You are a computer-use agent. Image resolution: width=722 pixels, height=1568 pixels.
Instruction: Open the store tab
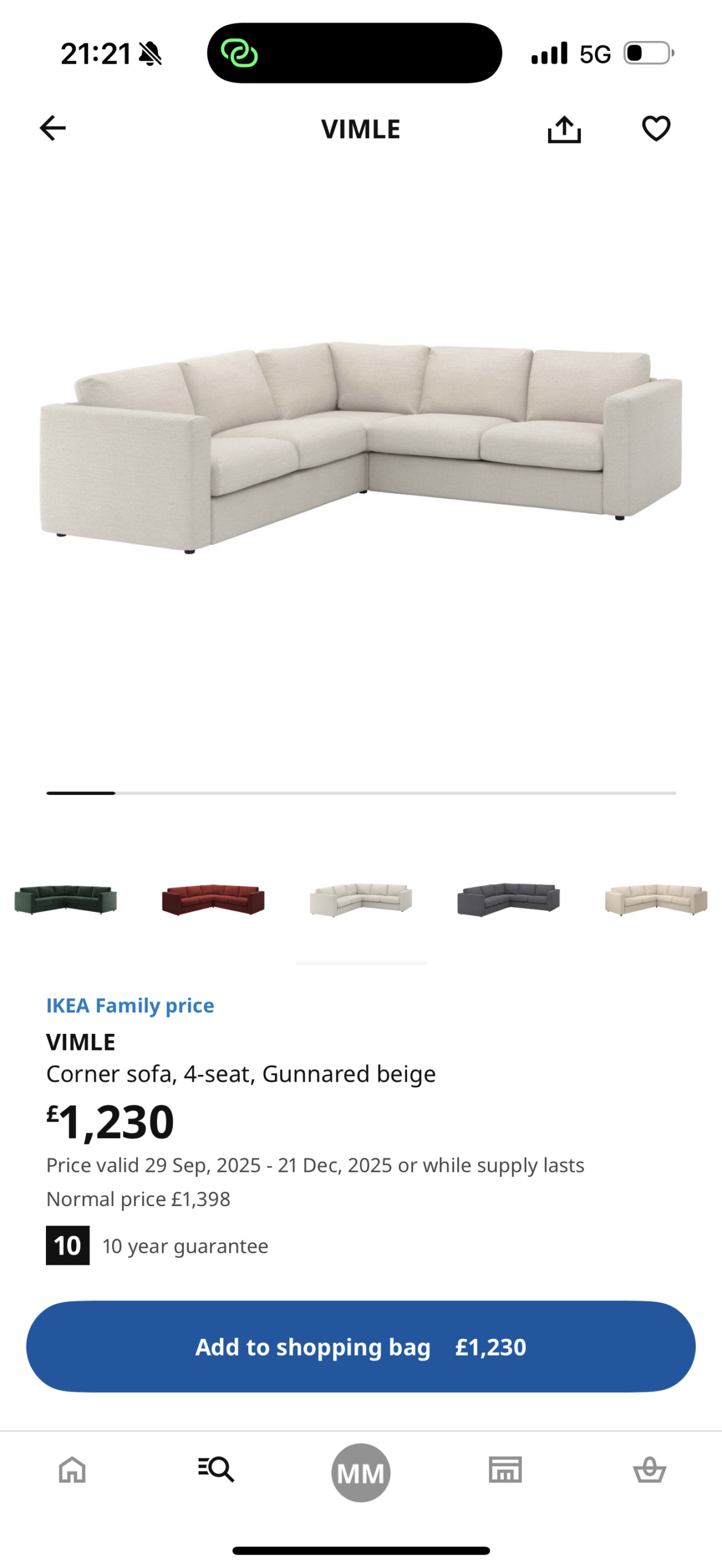(505, 1469)
